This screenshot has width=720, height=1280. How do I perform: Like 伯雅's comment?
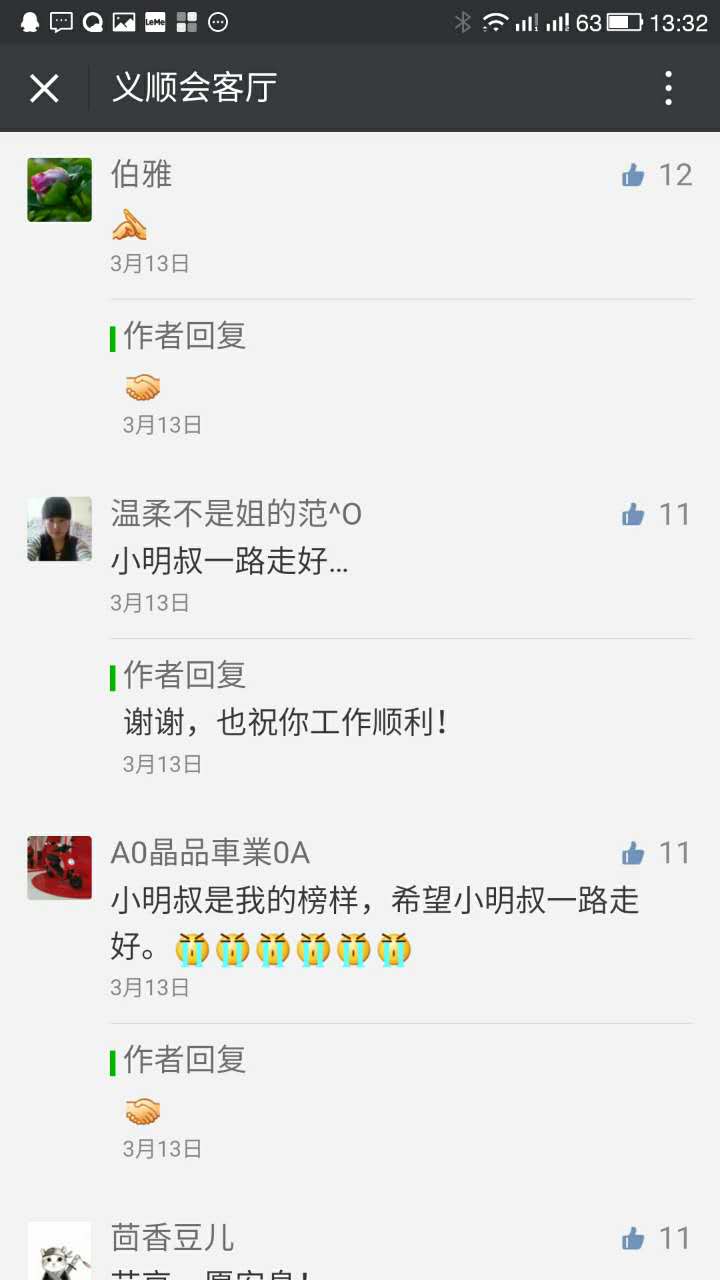point(634,176)
